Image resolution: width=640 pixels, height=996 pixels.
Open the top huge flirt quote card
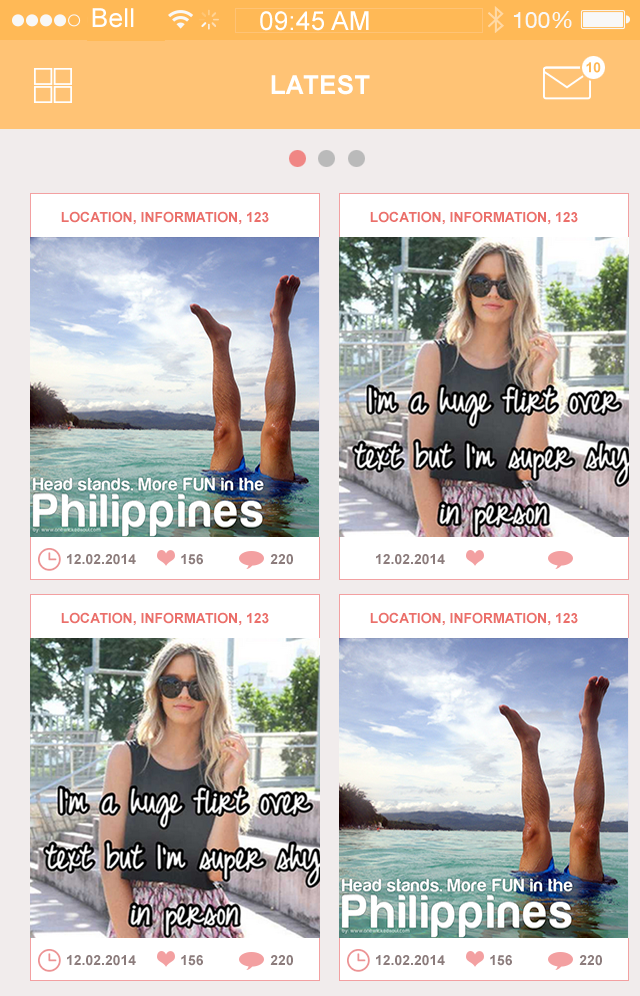(x=484, y=387)
